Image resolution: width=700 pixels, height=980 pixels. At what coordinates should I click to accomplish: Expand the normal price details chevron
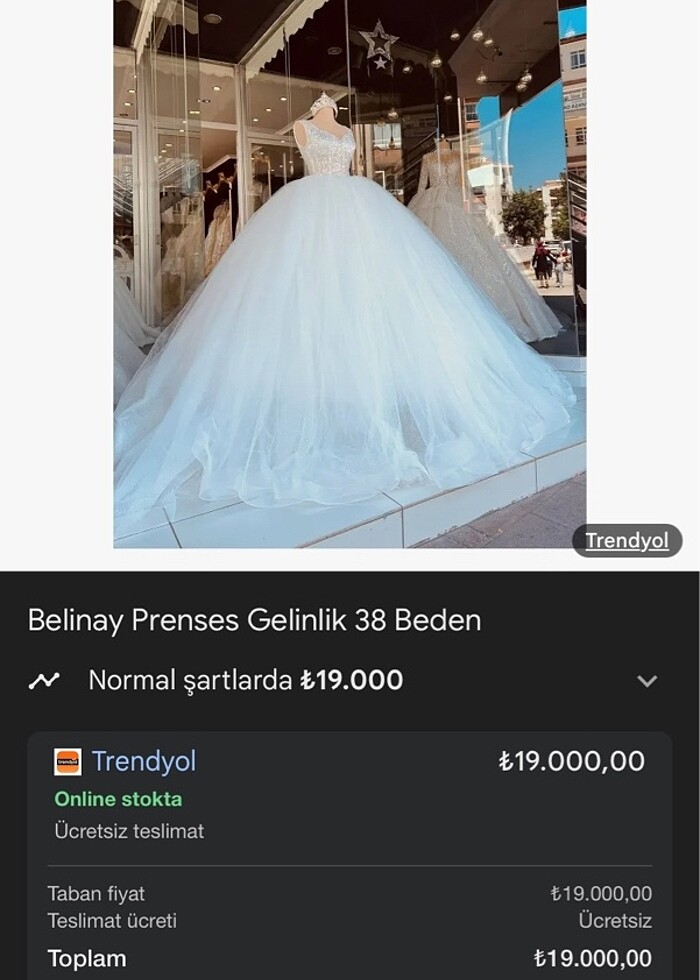(x=647, y=681)
